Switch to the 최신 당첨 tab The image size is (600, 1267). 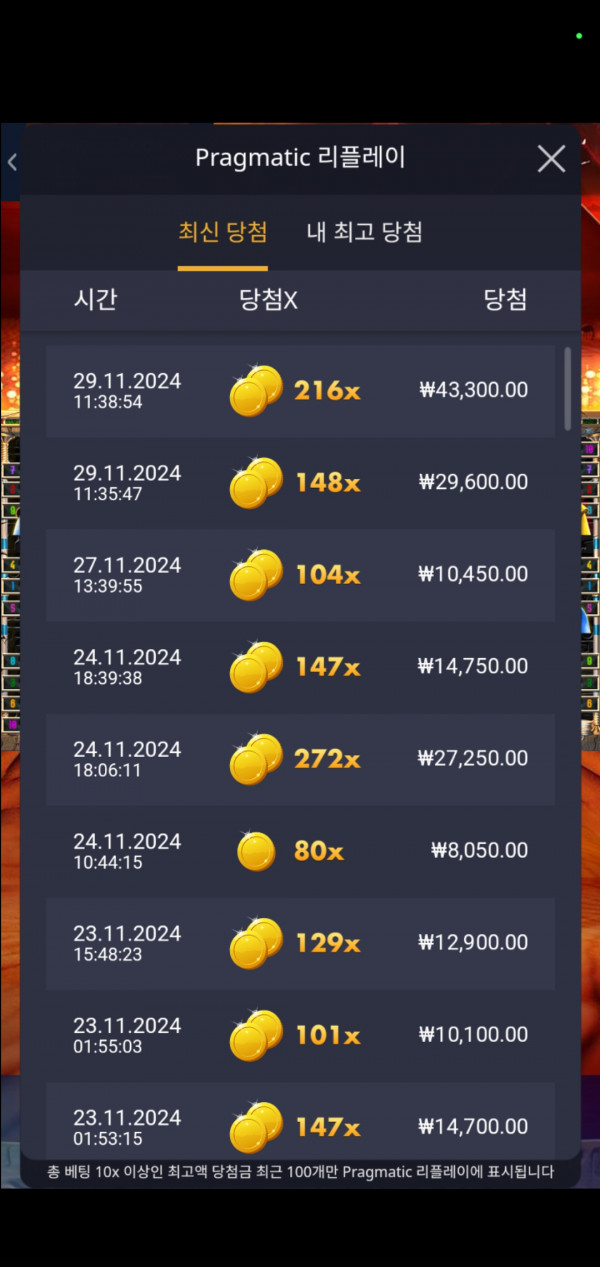[222, 232]
